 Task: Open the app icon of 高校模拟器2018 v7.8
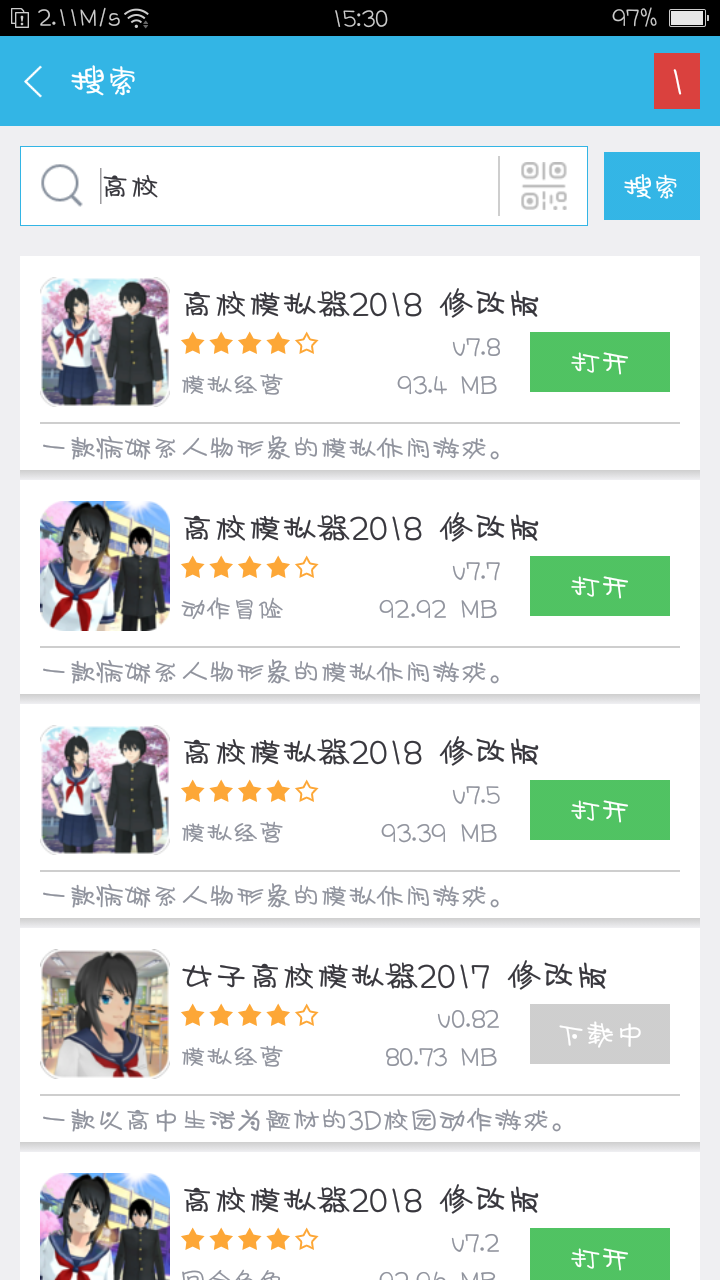[104, 341]
